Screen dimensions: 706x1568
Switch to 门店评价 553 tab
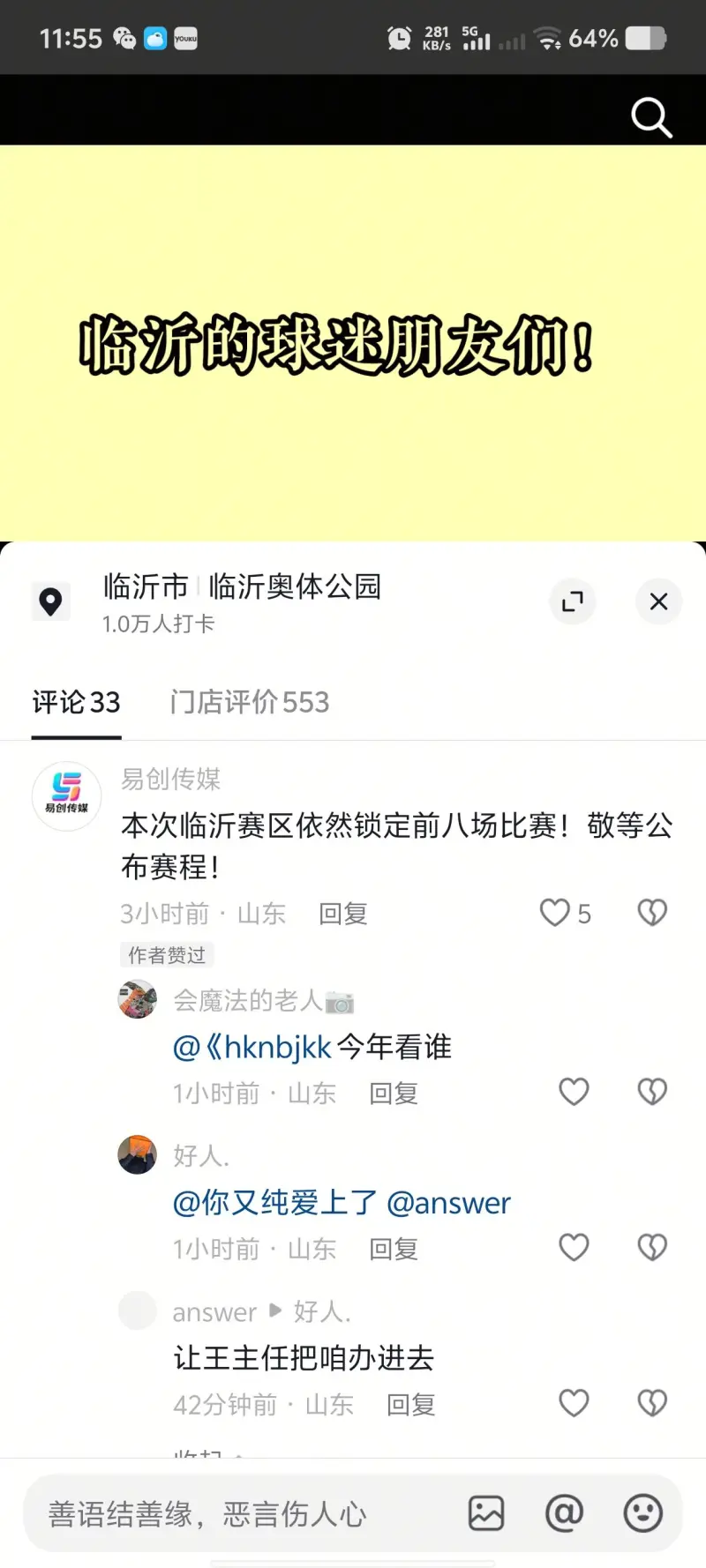click(250, 702)
